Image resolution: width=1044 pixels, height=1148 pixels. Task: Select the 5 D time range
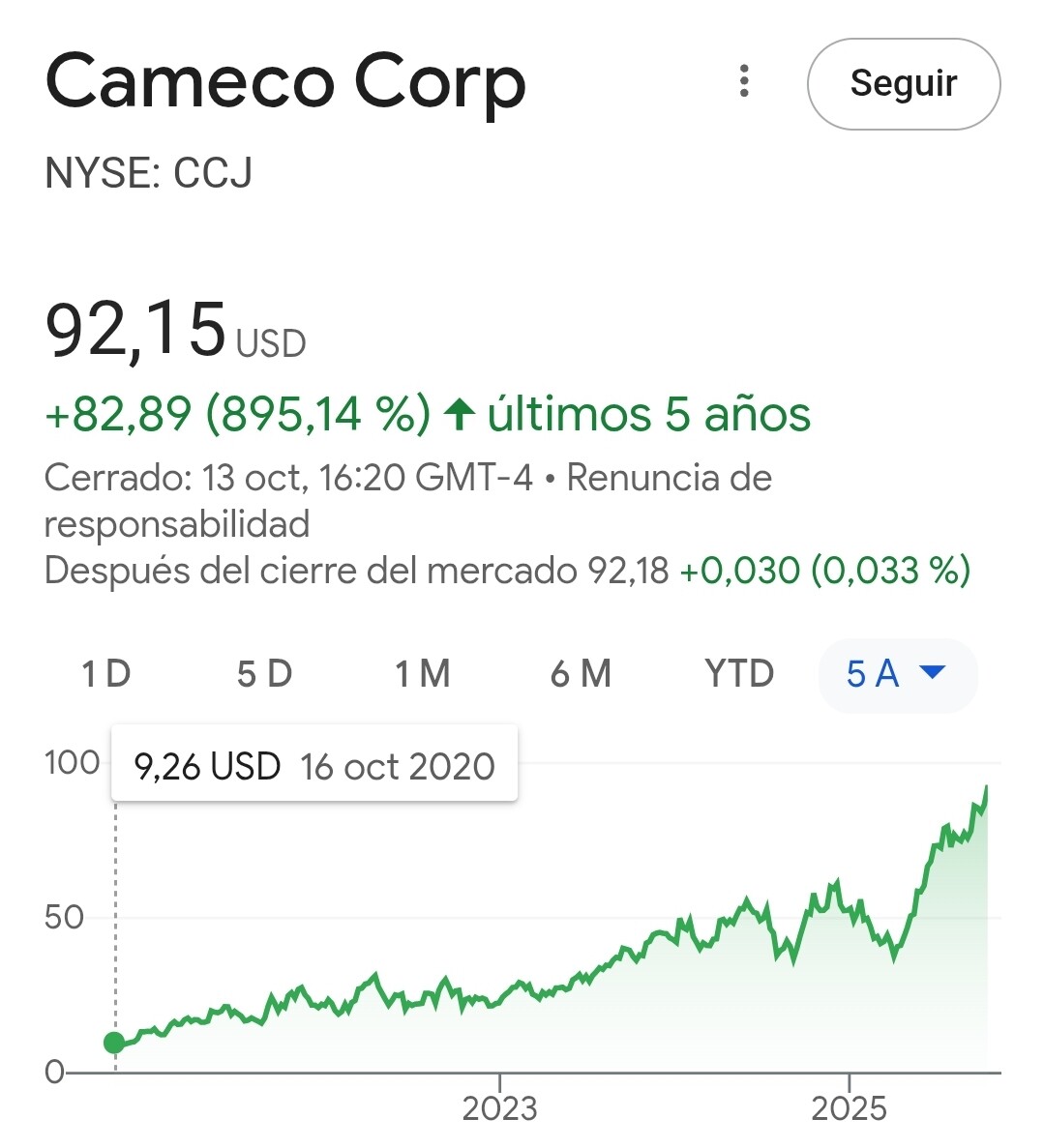click(x=264, y=674)
